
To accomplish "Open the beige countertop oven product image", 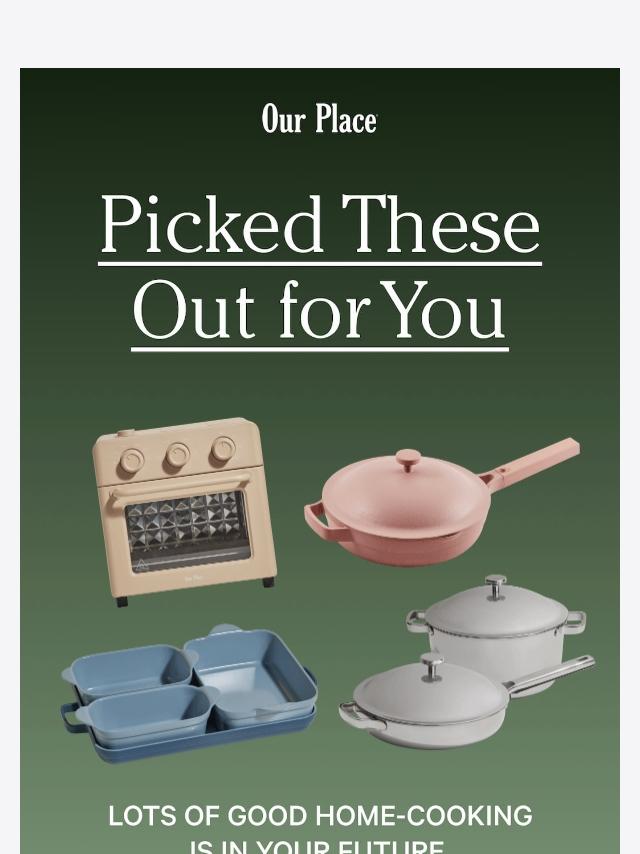I will point(185,510).
